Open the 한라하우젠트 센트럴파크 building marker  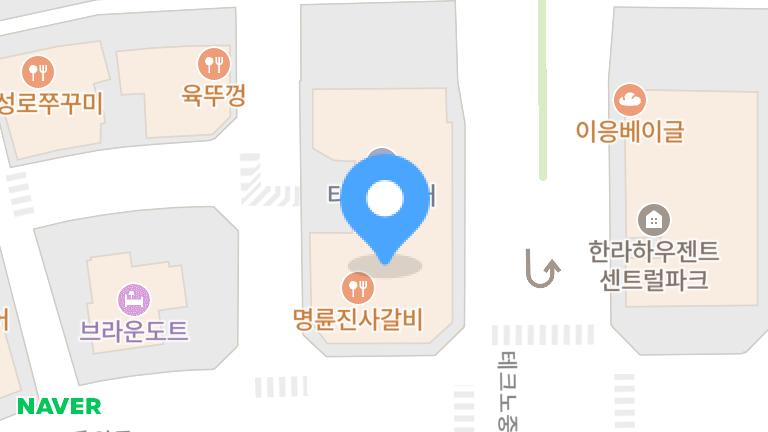[x=653, y=218]
